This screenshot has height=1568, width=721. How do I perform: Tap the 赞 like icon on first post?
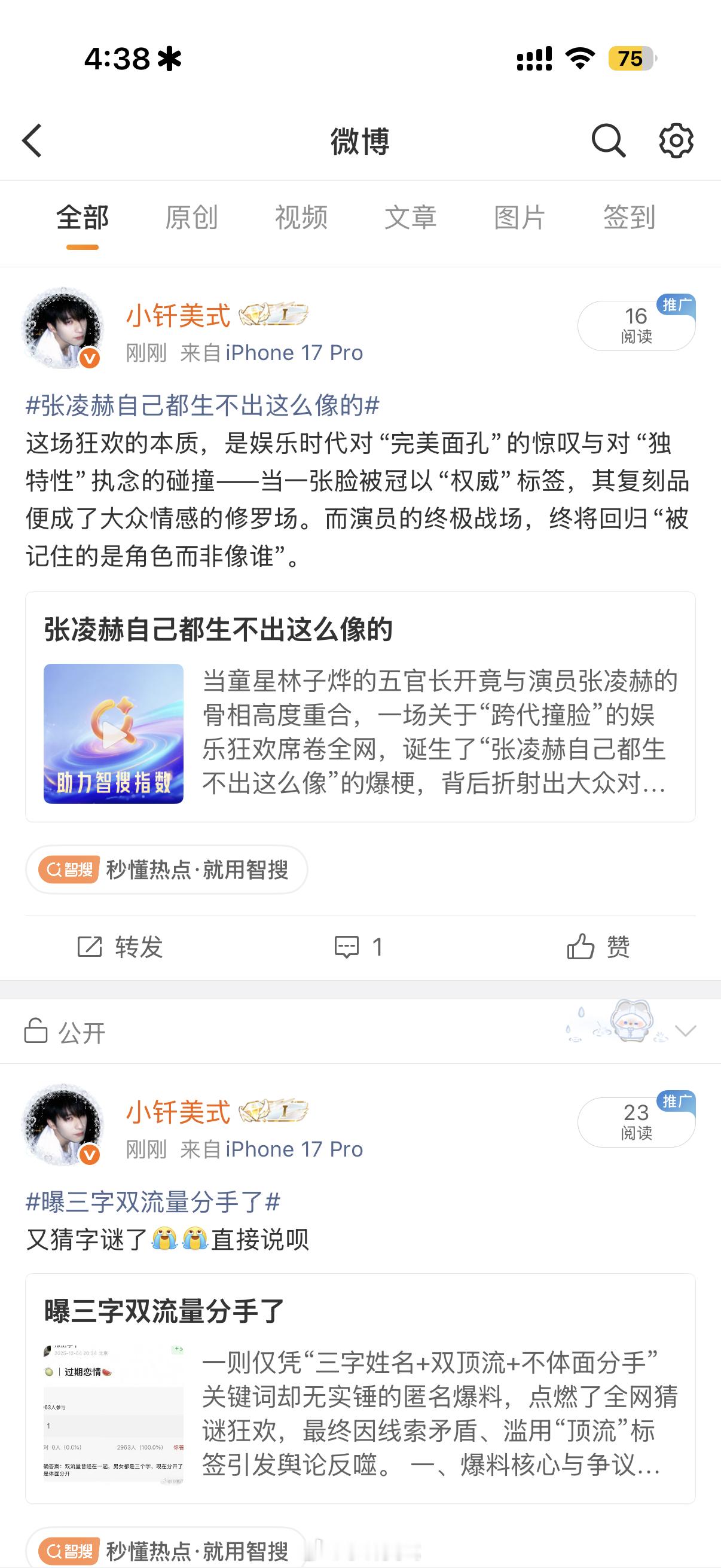(583, 945)
